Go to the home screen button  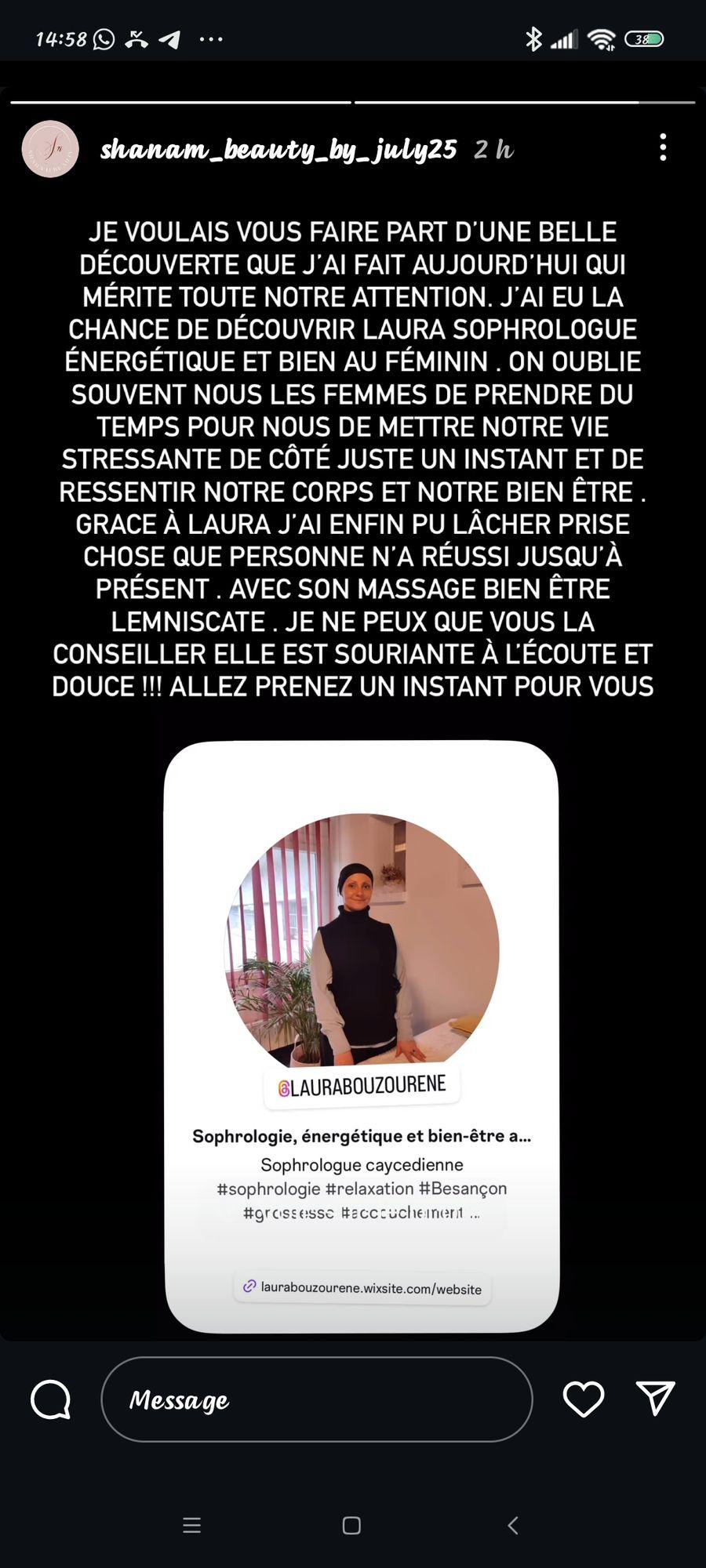(351, 1525)
